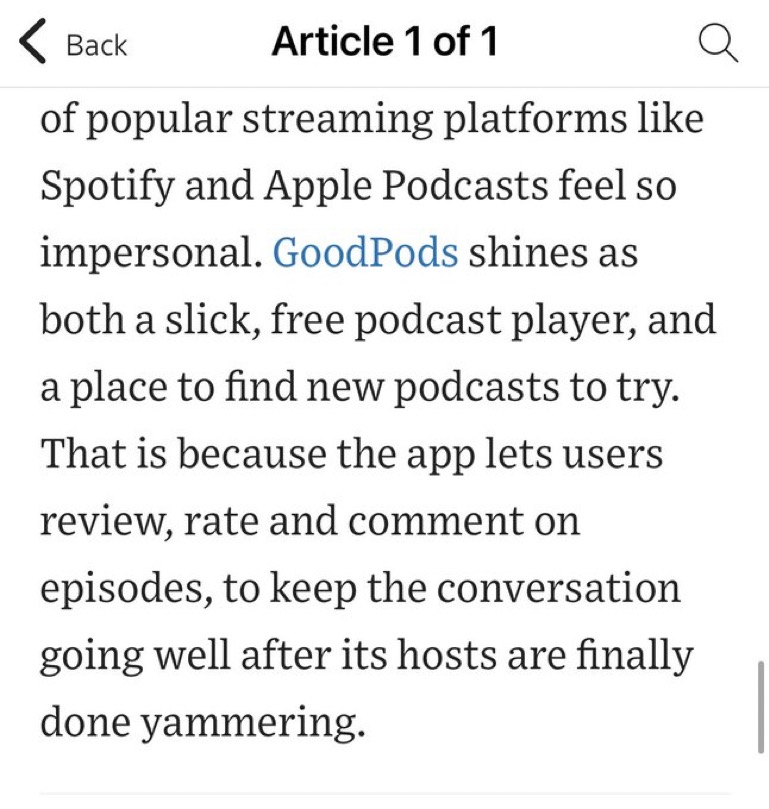Screen dimensions: 769x809
Task: Open the GoodPods link
Action: [x=365, y=253]
